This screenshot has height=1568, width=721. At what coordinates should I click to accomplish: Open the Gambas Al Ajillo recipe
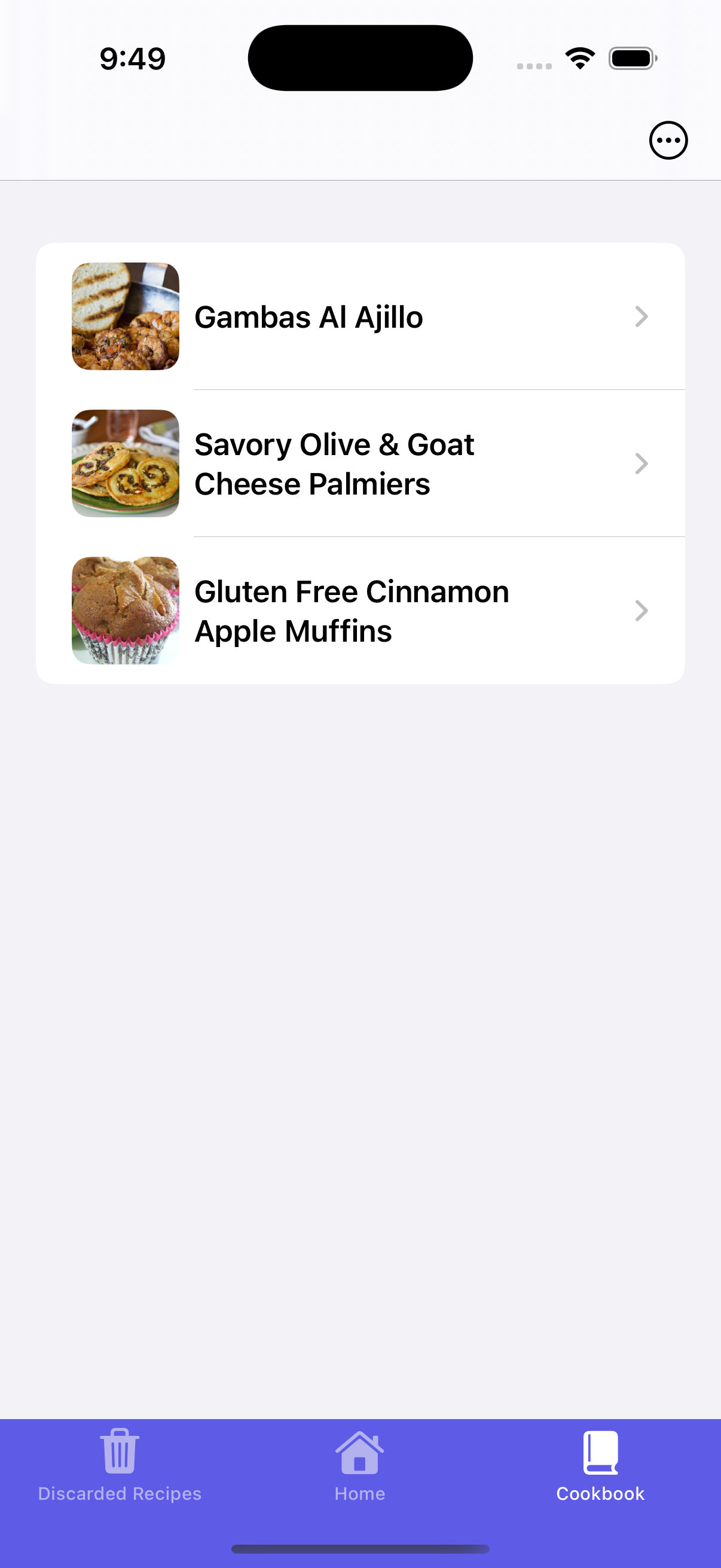coord(360,316)
